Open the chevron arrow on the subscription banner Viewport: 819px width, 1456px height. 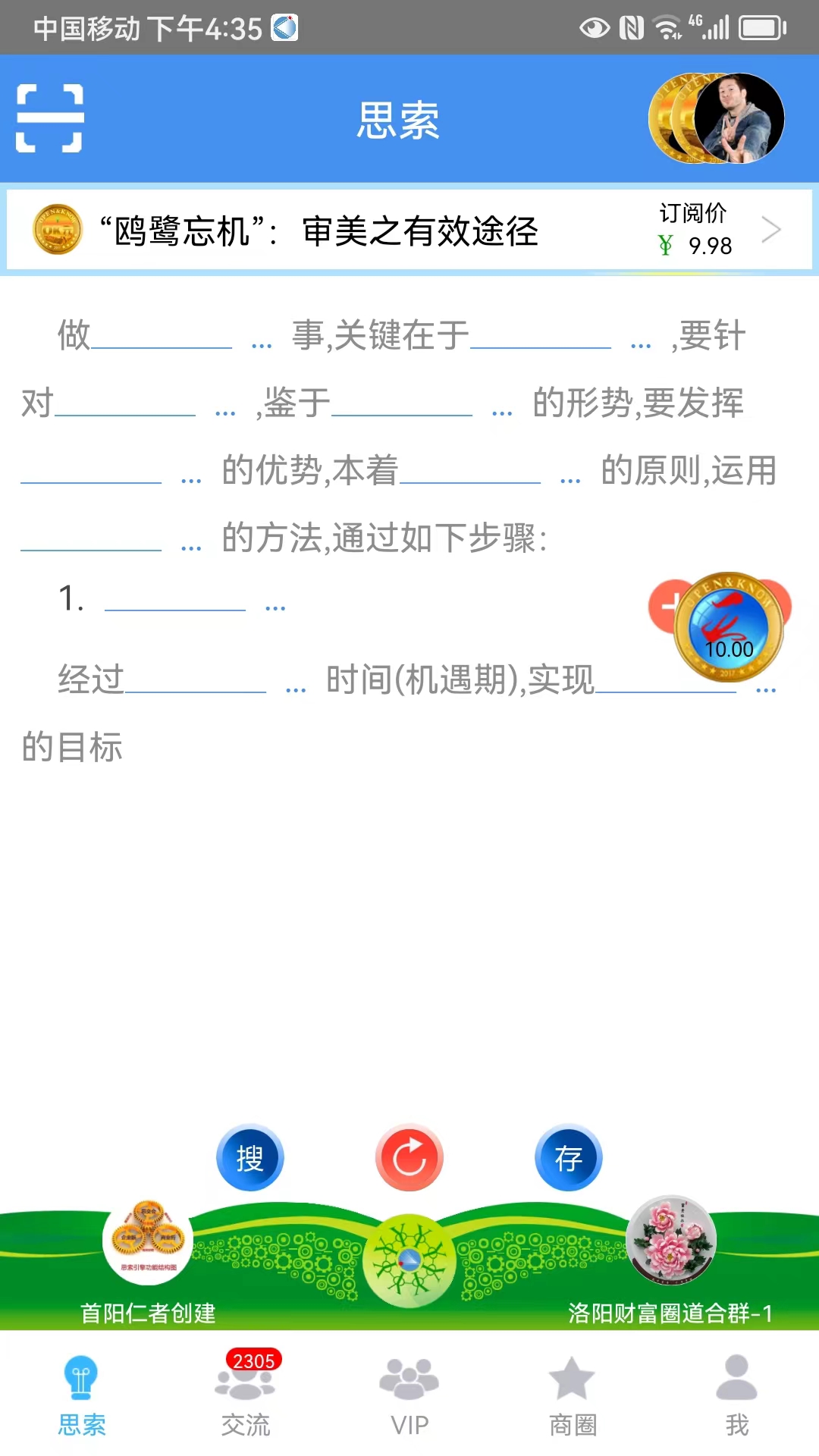(x=772, y=229)
